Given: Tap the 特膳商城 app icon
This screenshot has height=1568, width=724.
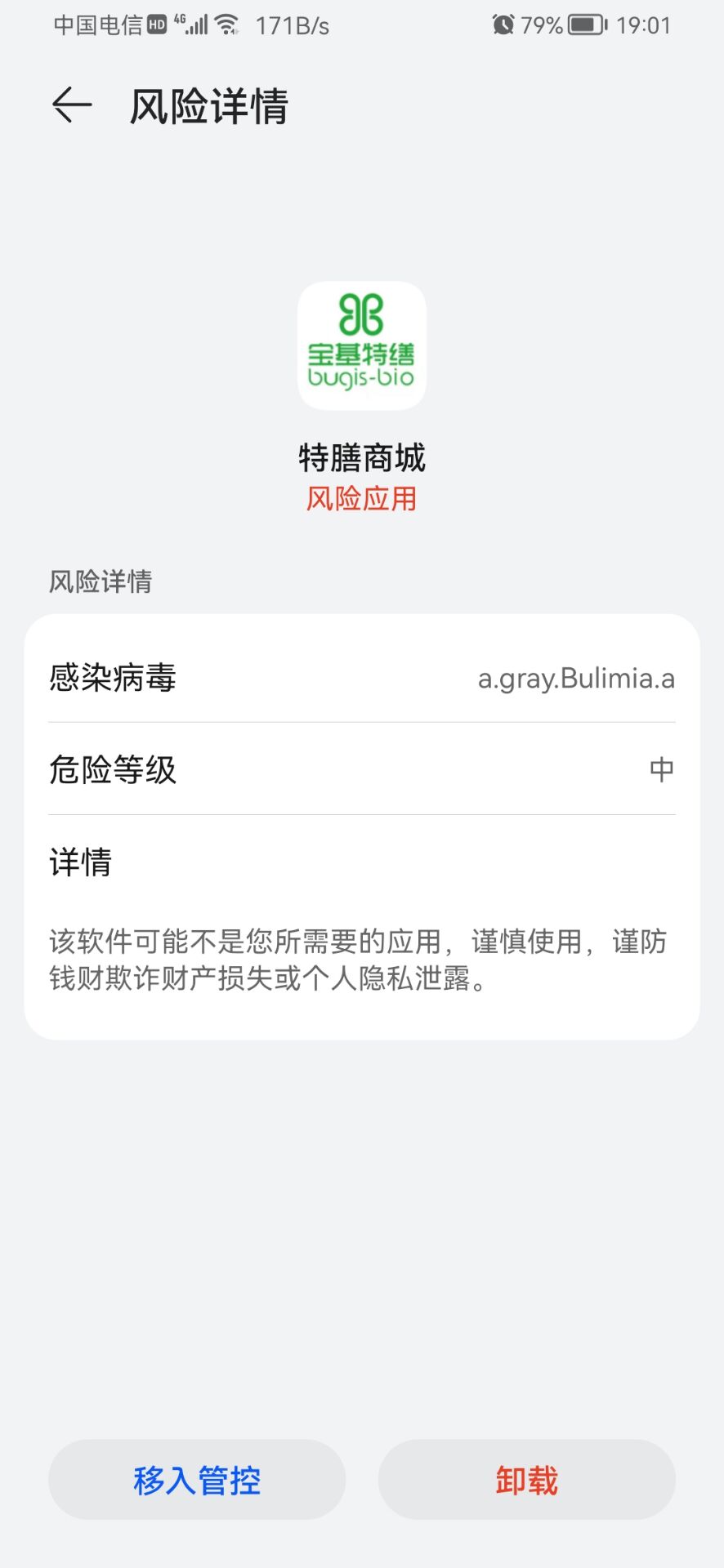Looking at the screenshot, I should [362, 345].
